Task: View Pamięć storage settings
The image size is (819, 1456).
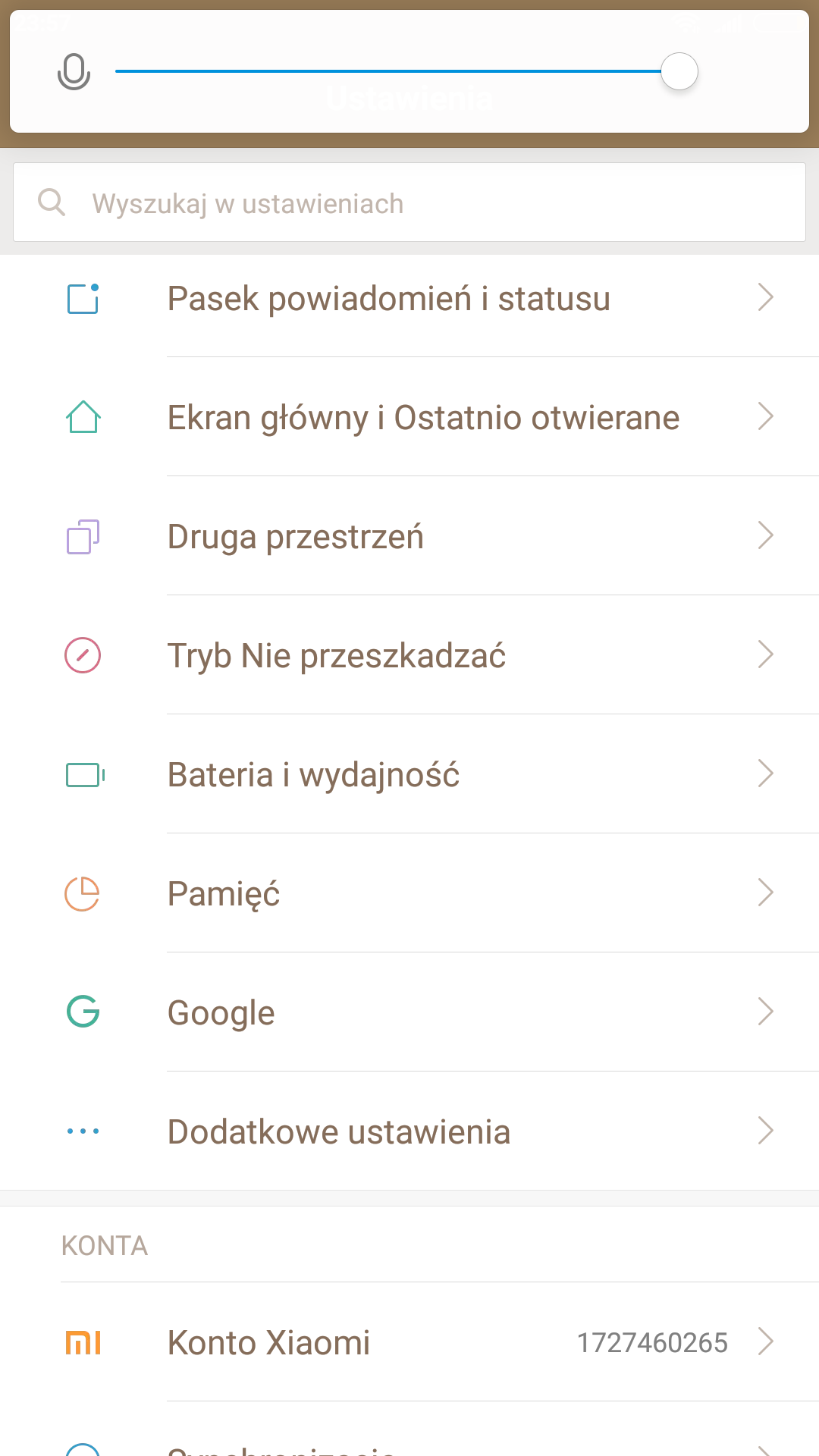Action: click(409, 893)
